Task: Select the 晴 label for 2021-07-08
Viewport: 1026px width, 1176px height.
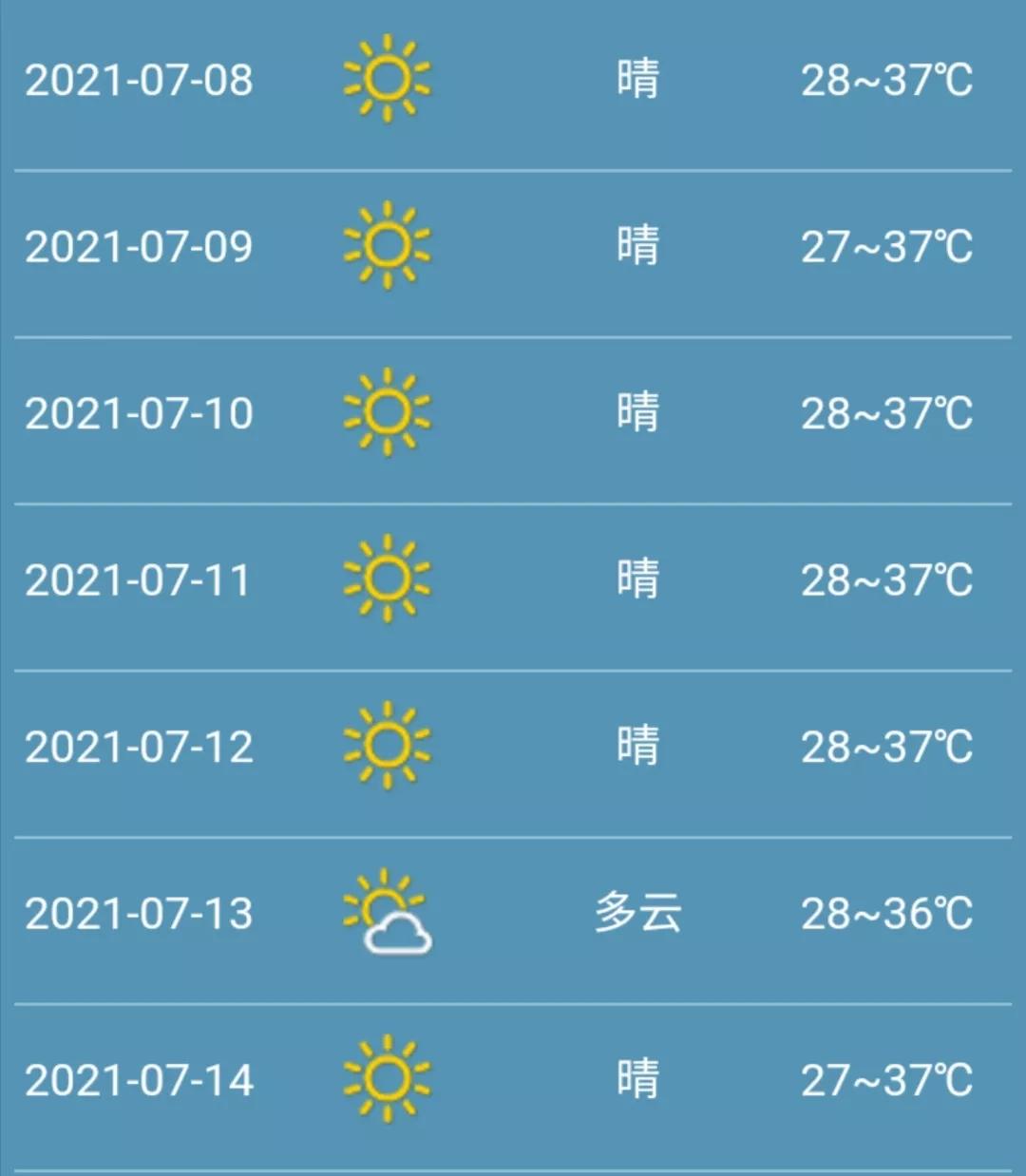Action: tap(638, 81)
